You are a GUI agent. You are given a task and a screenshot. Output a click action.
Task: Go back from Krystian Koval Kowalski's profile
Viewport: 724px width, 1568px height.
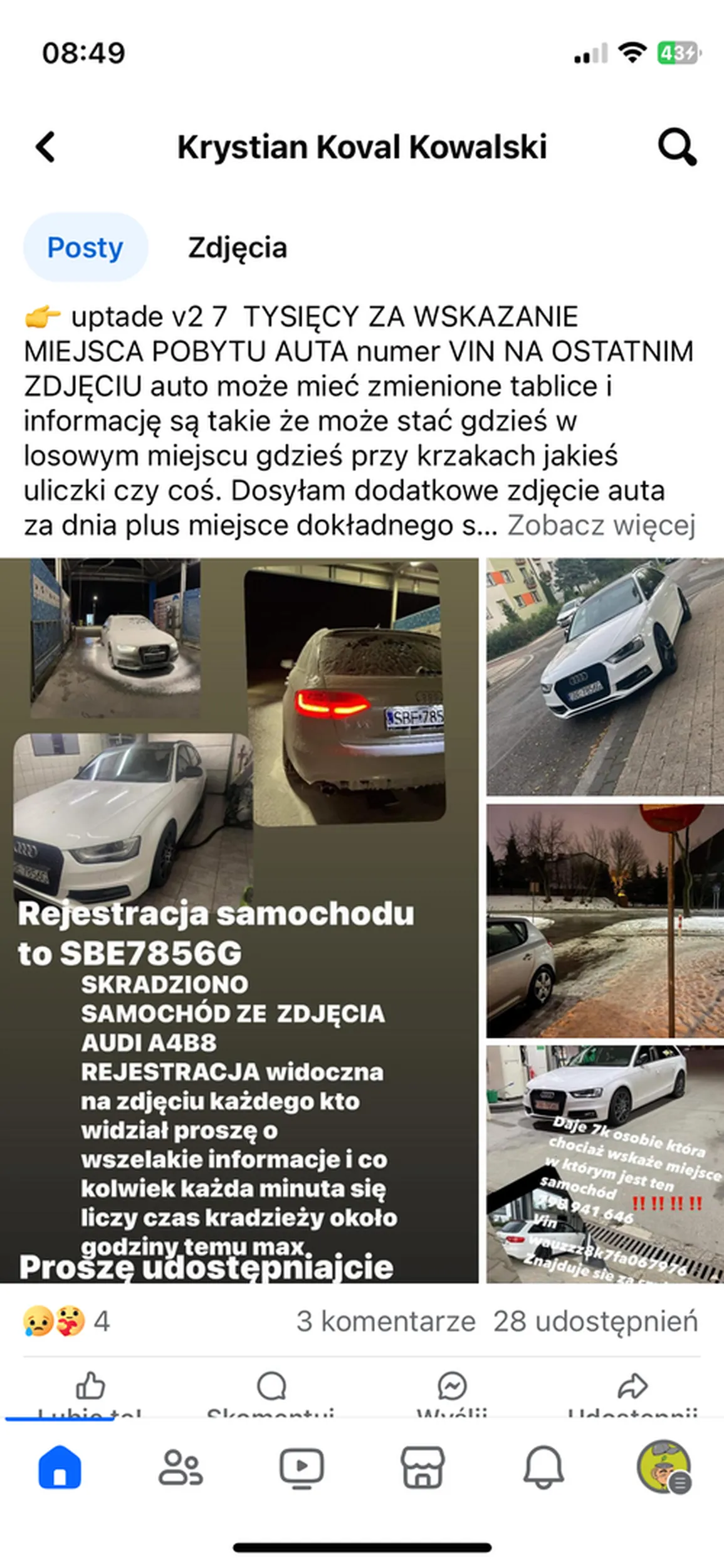pyautogui.click(x=45, y=147)
